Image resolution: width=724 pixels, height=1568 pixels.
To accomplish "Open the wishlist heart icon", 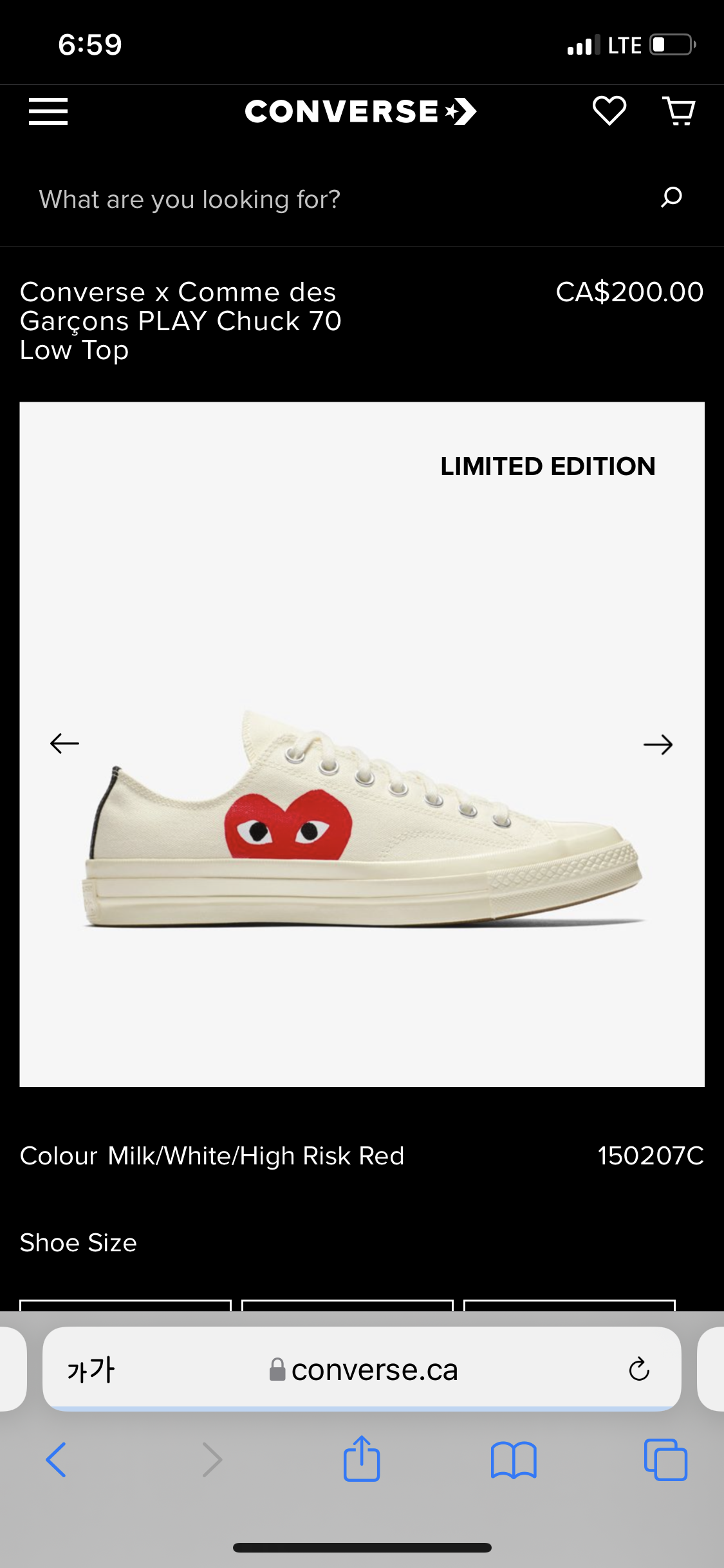I will tap(609, 110).
